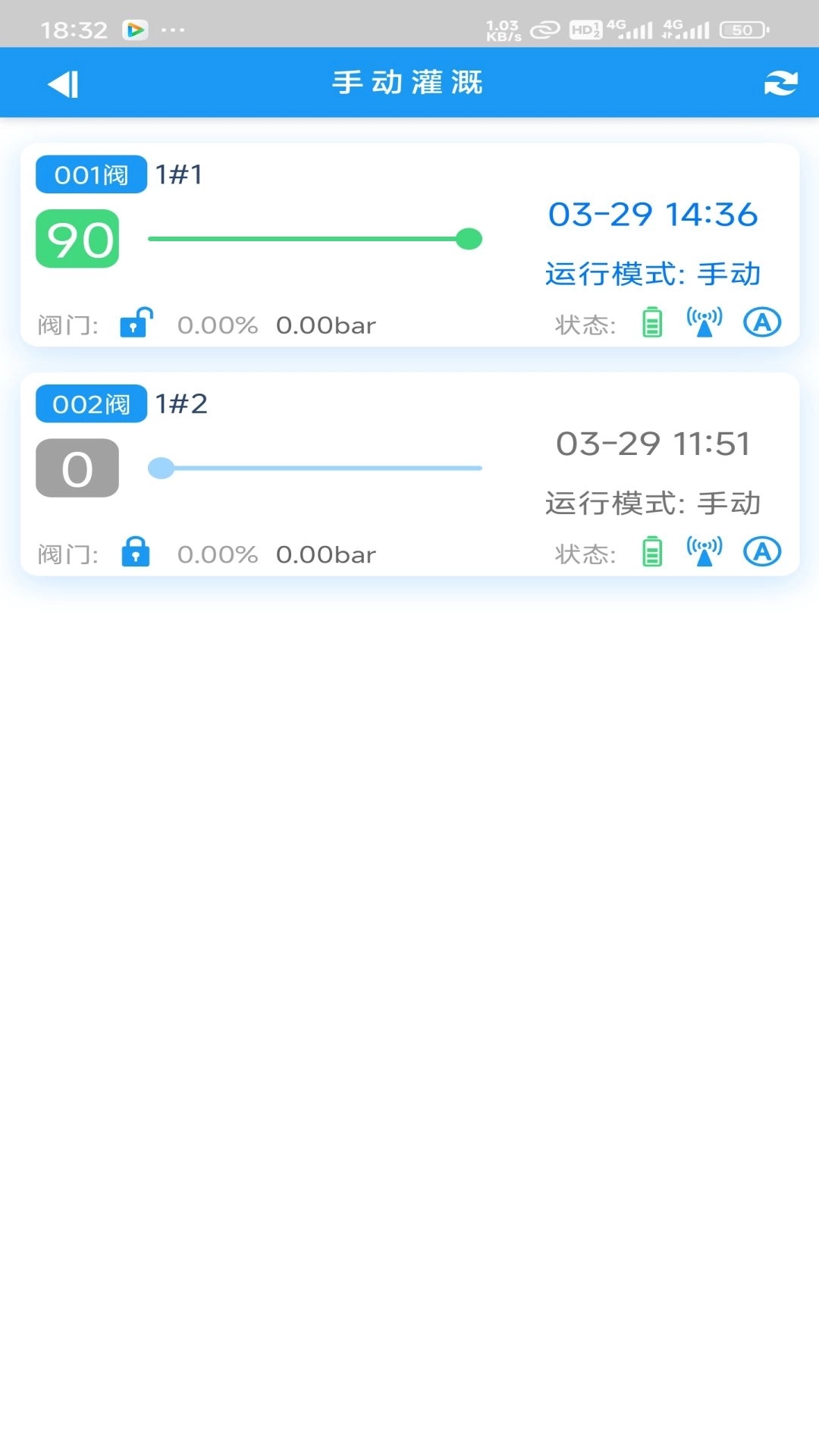Tap the circled A mode icon for valve 001
The height and width of the screenshot is (1456, 819).
[x=763, y=322]
